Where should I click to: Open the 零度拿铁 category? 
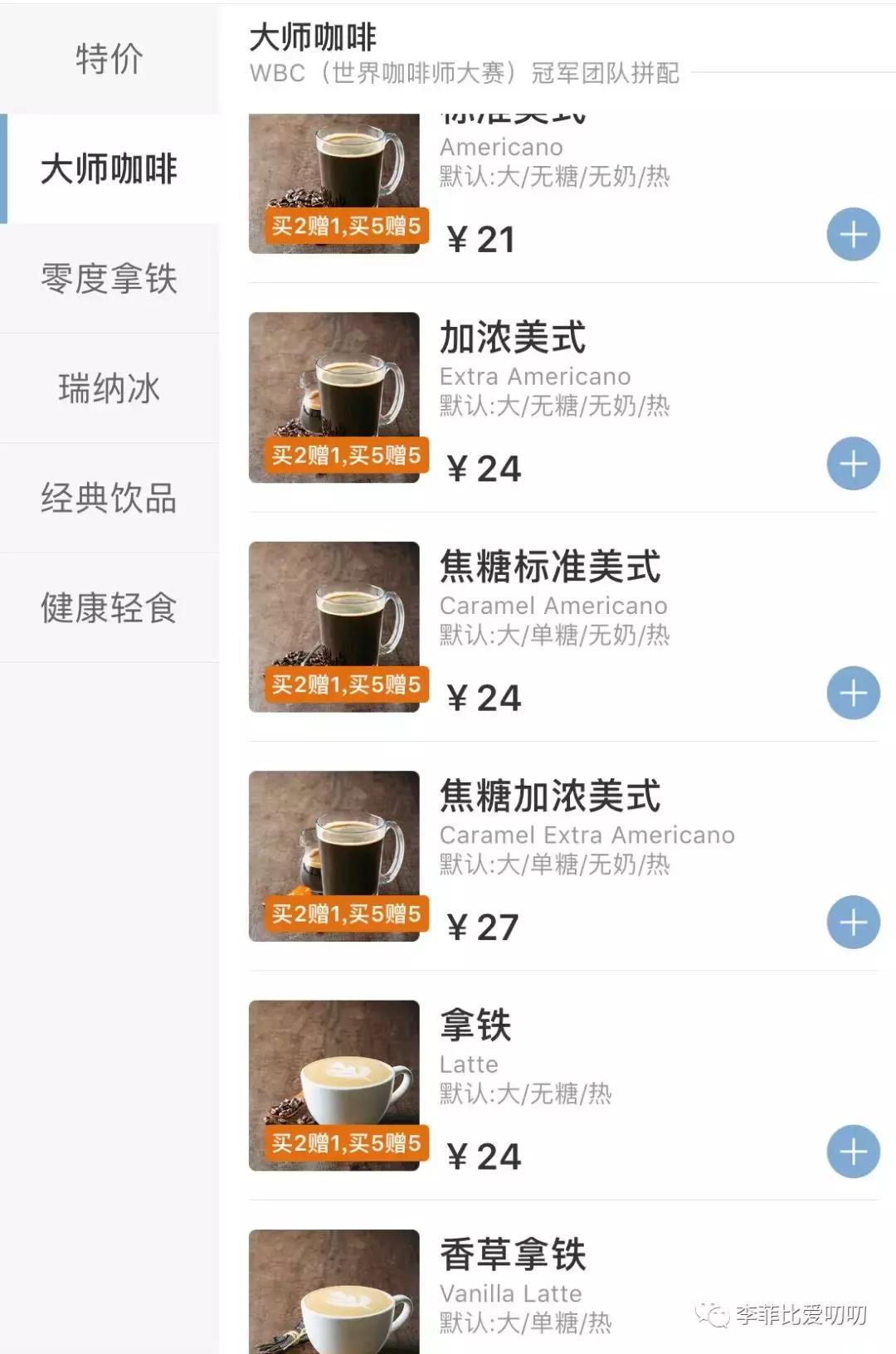click(110, 280)
